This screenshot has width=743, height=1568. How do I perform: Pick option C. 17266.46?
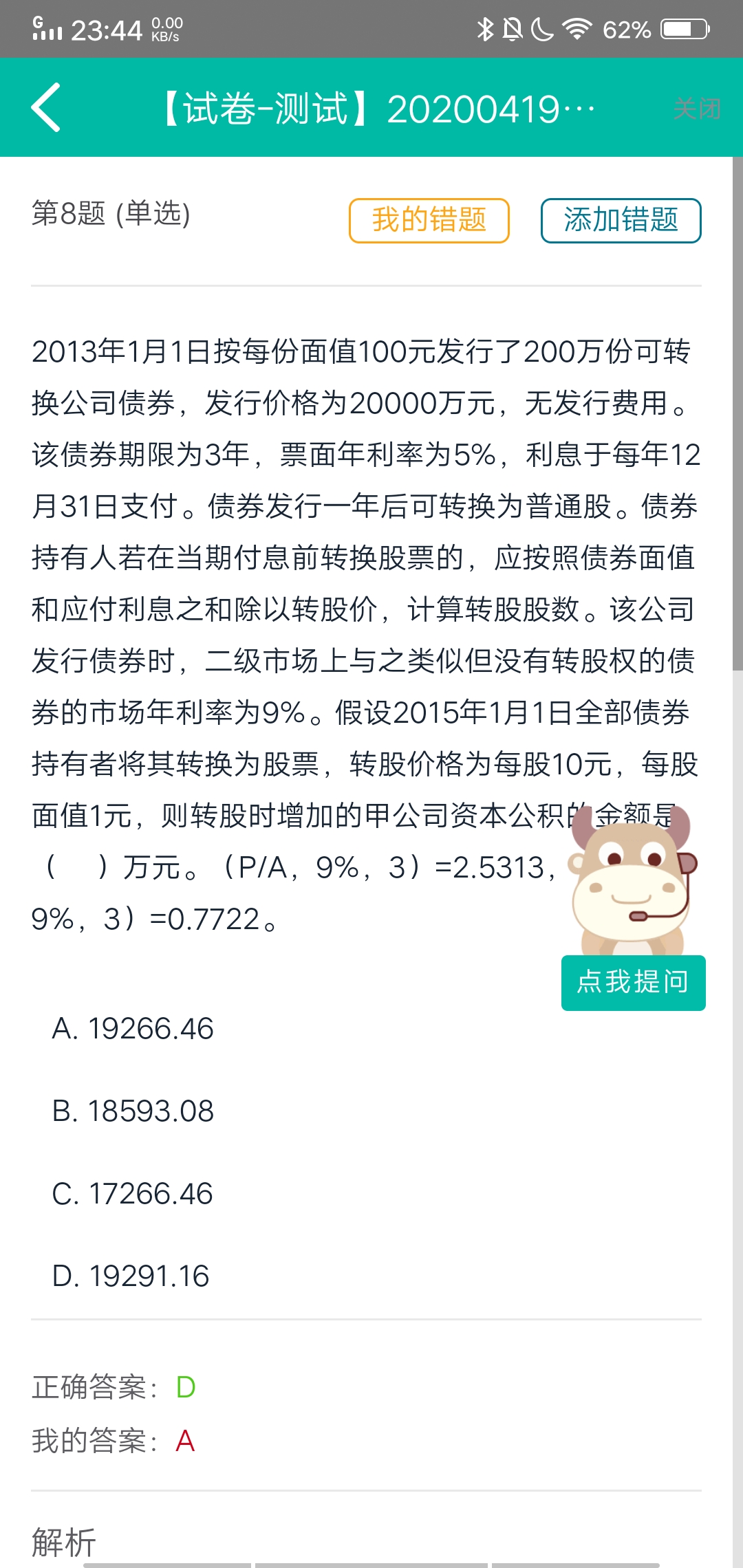click(x=132, y=1194)
